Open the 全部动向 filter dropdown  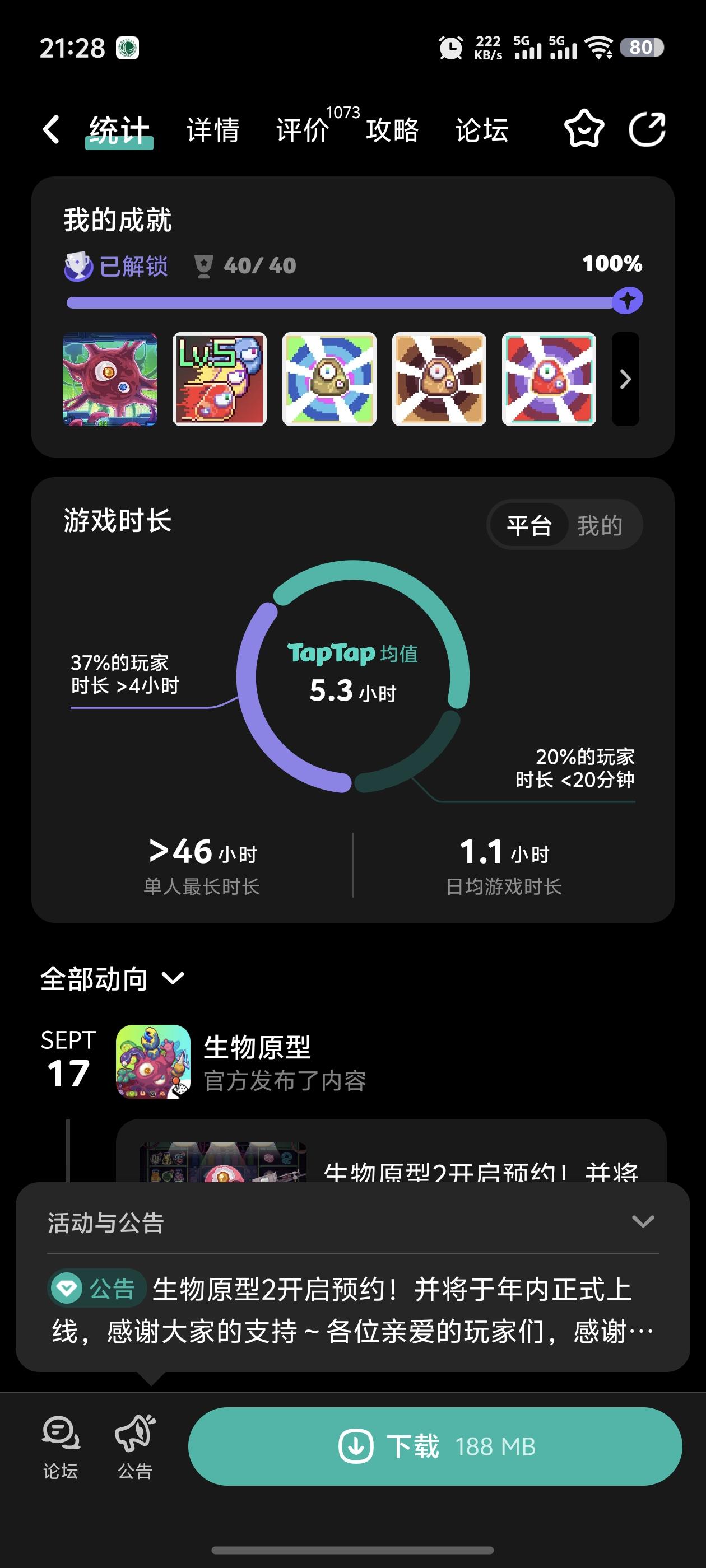coord(174,978)
